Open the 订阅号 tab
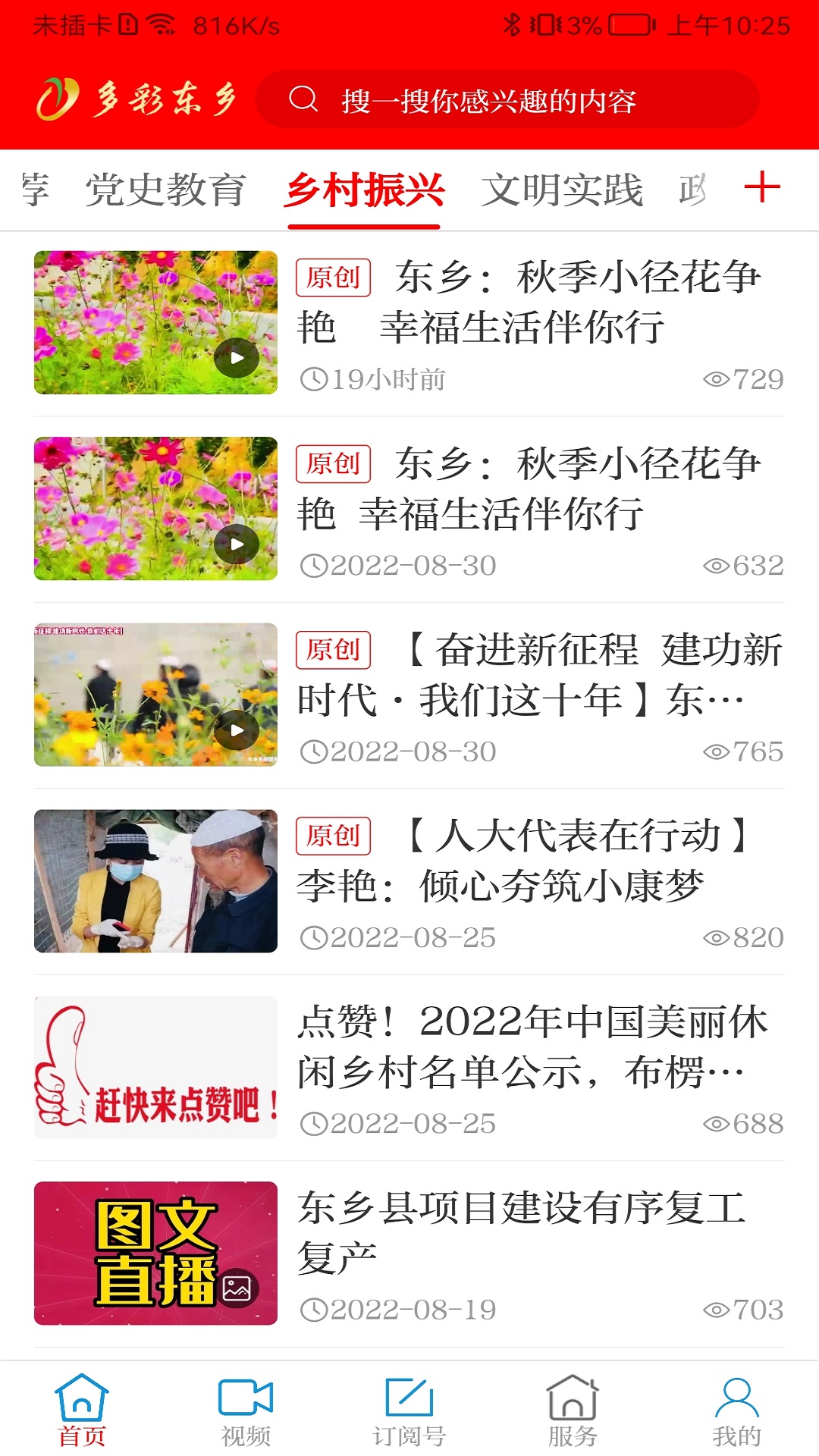819x1456 pixels. [409, 1410]
